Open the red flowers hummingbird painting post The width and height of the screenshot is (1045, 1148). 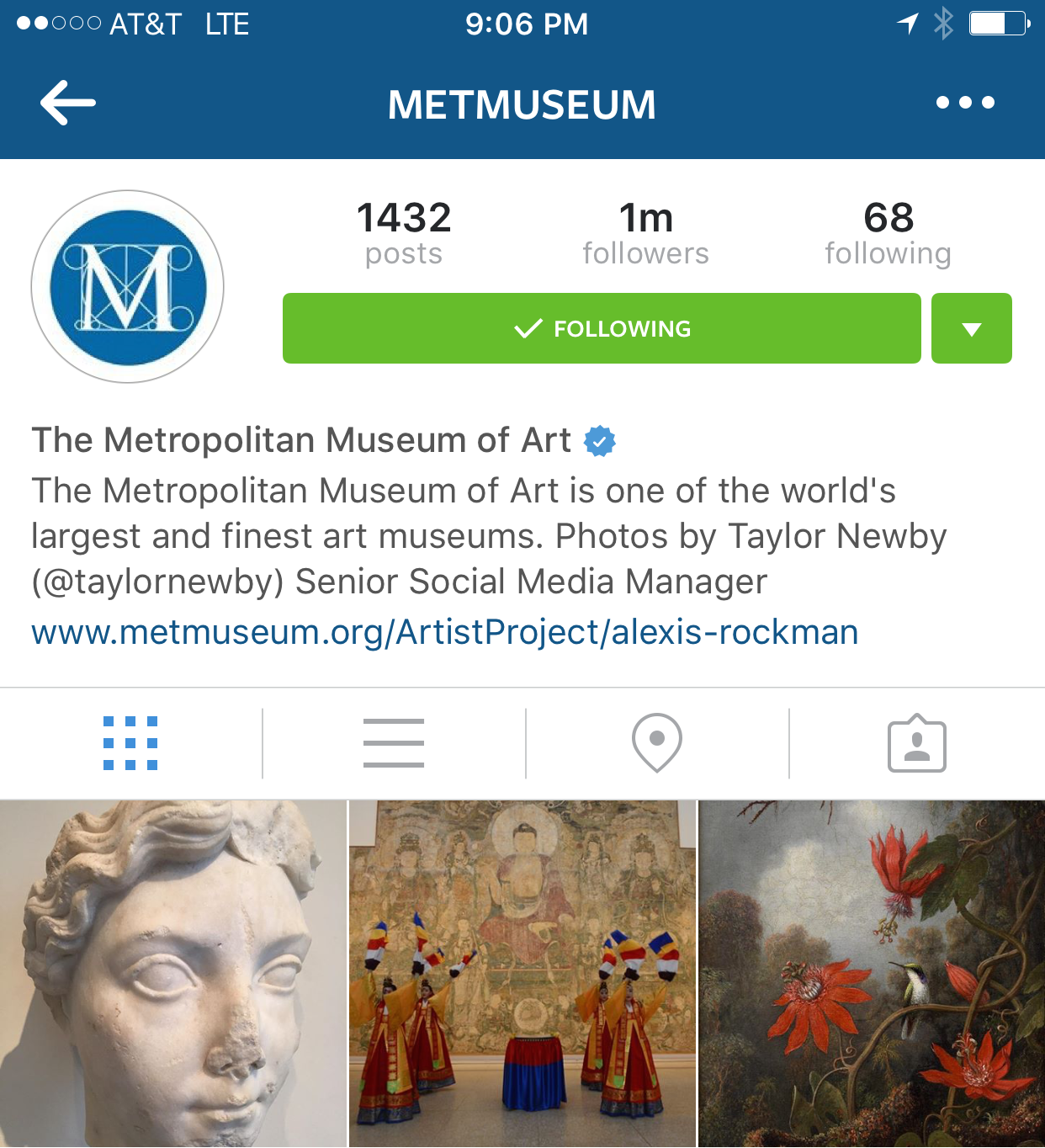click(x=872, y=974)
